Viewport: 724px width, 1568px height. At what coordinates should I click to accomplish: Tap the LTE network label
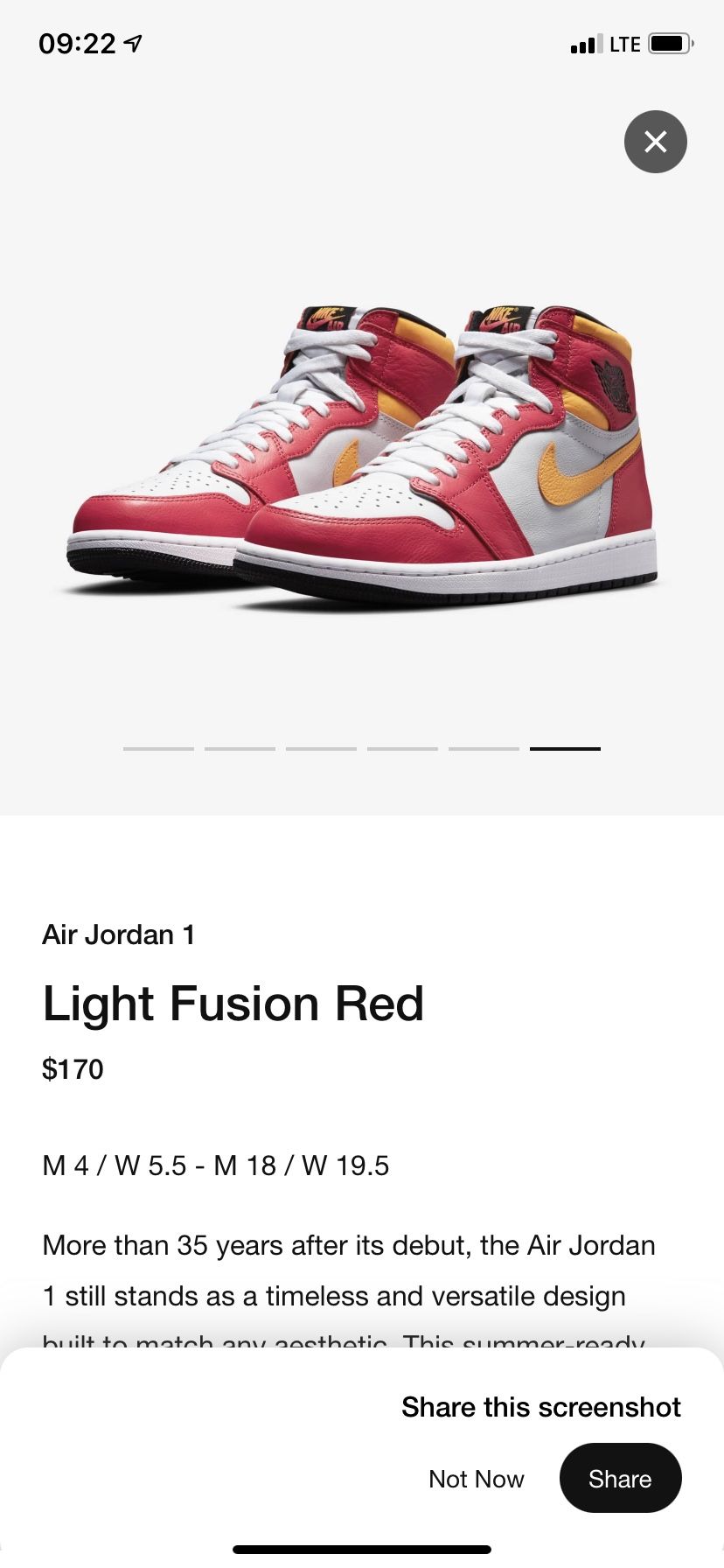(x=626, y=43)
